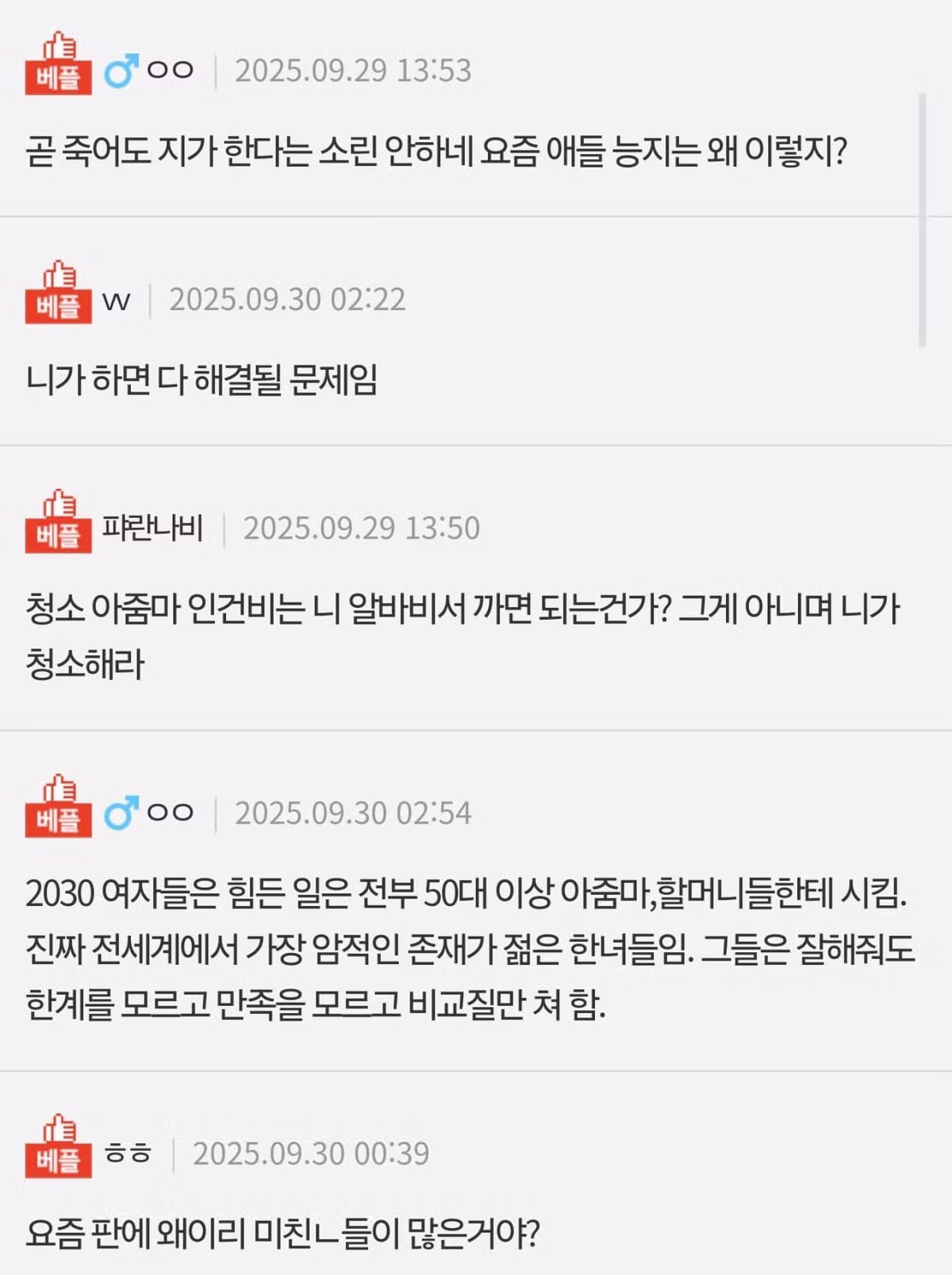Click the 베플 thumbs-up badge on the first comment
The image size is (952, 1275).
[57, 62]
